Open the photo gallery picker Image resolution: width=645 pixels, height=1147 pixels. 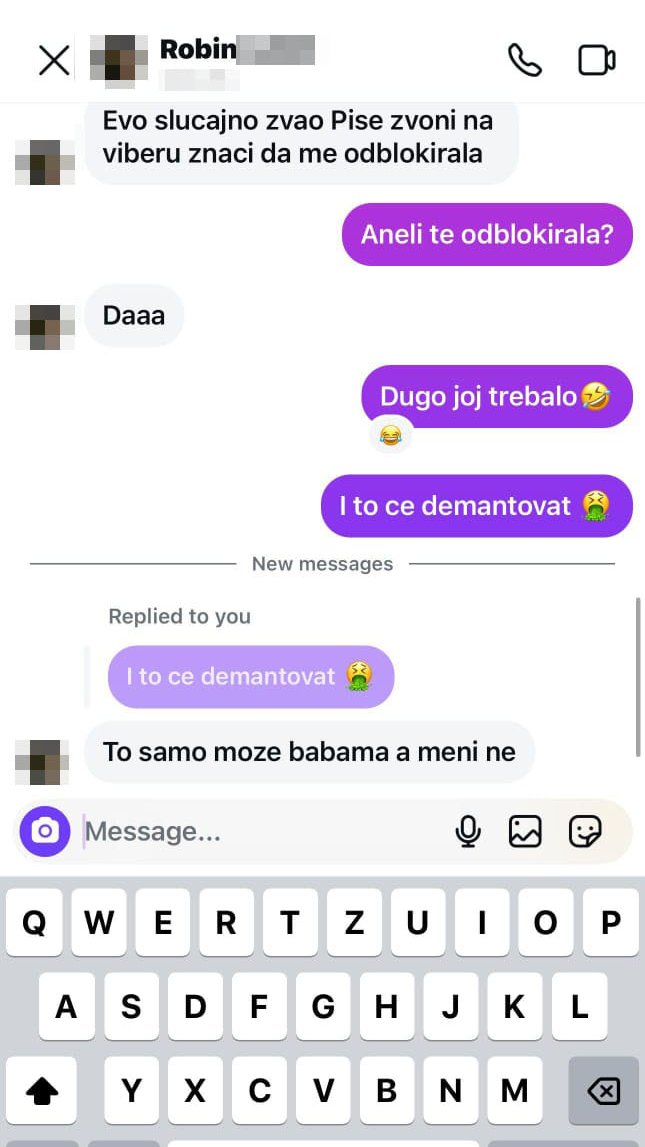coord(525,831)
